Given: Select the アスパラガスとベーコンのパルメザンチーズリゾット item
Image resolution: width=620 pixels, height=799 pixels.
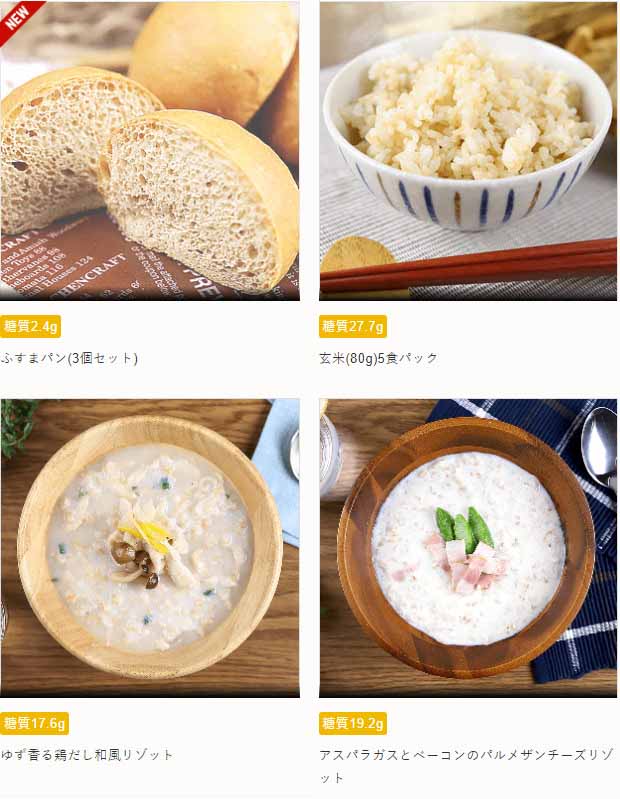Looking at the screenshot, I should (467, 548).
